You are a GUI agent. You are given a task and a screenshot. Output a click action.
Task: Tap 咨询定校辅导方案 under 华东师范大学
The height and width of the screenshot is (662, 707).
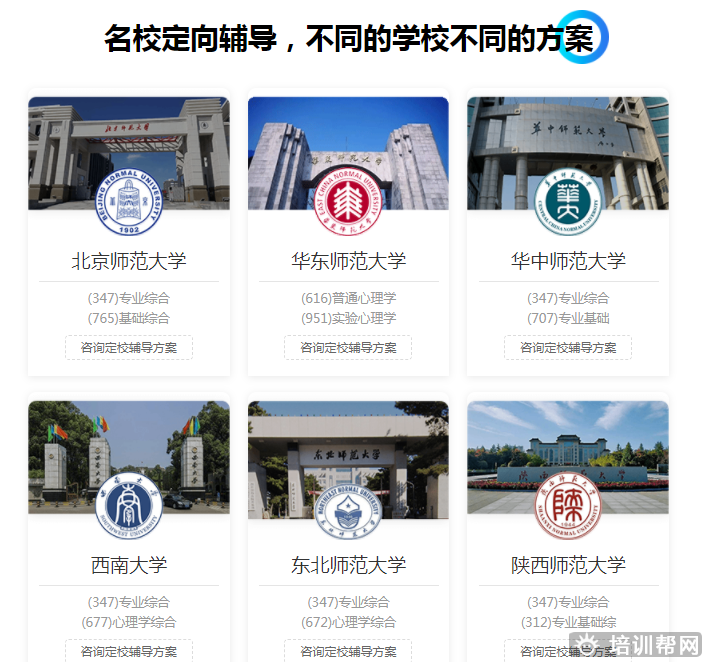[x=348, y=348]
